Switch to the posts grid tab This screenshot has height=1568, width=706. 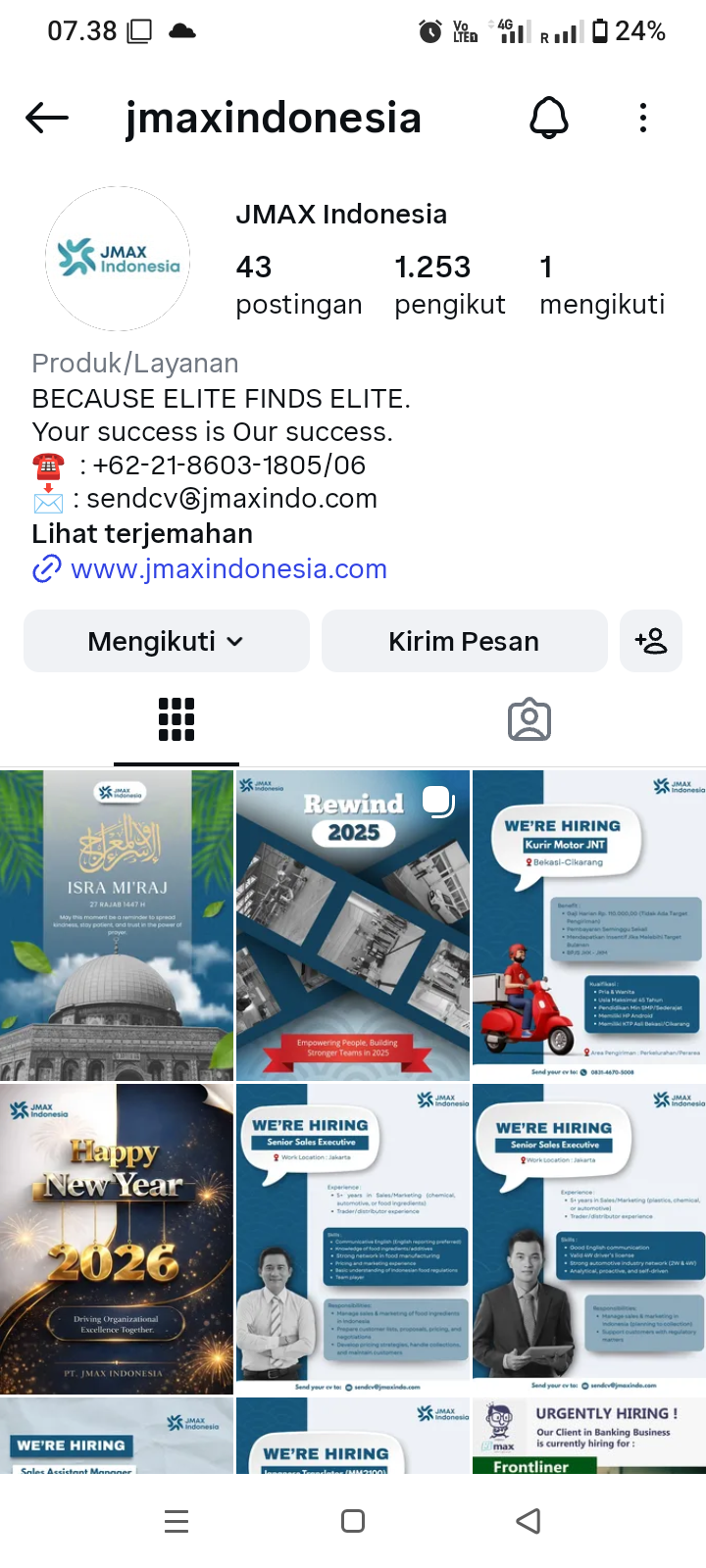click(176, 720)
